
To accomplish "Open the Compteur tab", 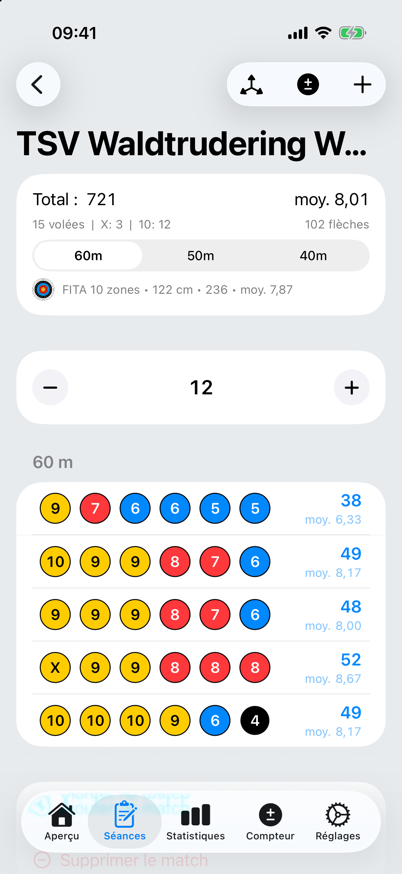I will [x=270, y=822].
